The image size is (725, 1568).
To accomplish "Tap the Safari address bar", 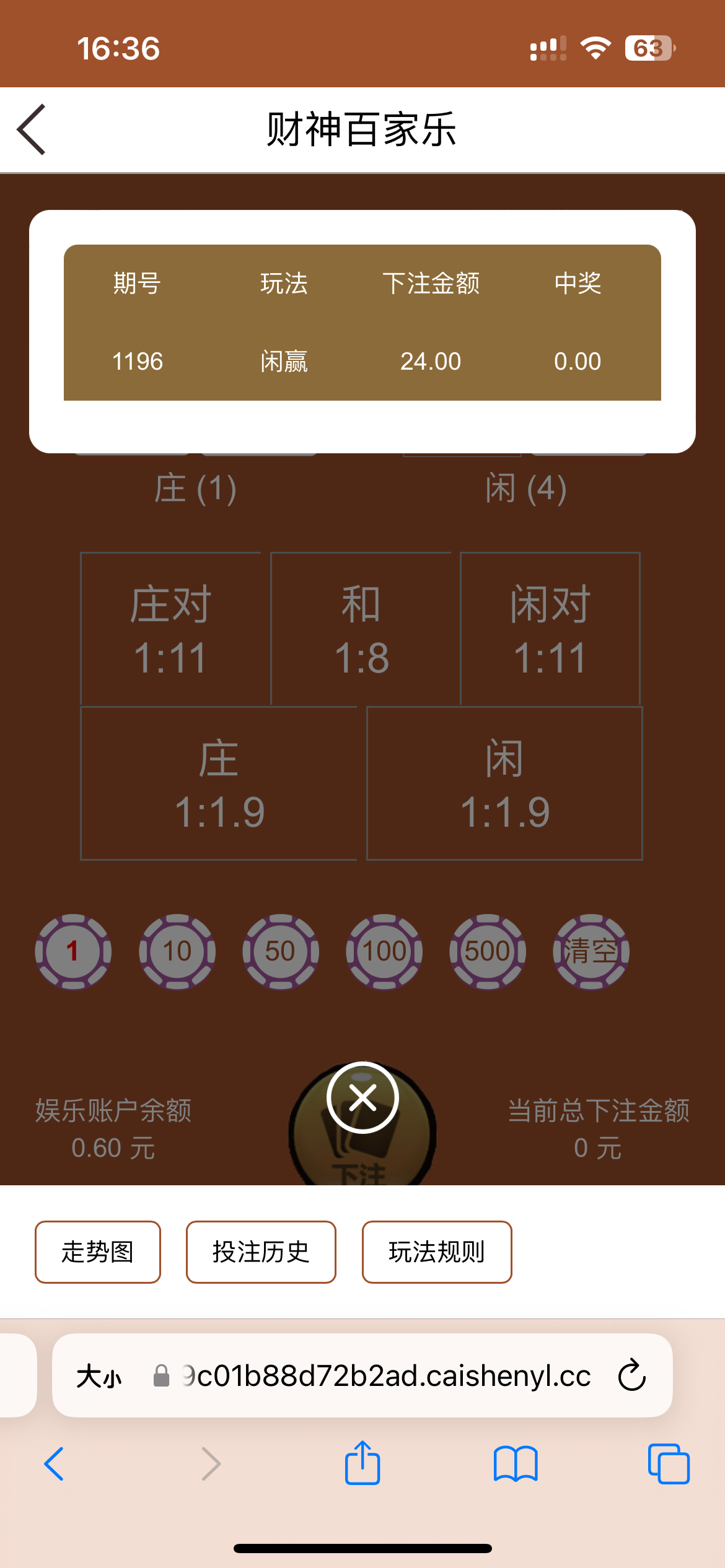I will [x=384, y=1375].
